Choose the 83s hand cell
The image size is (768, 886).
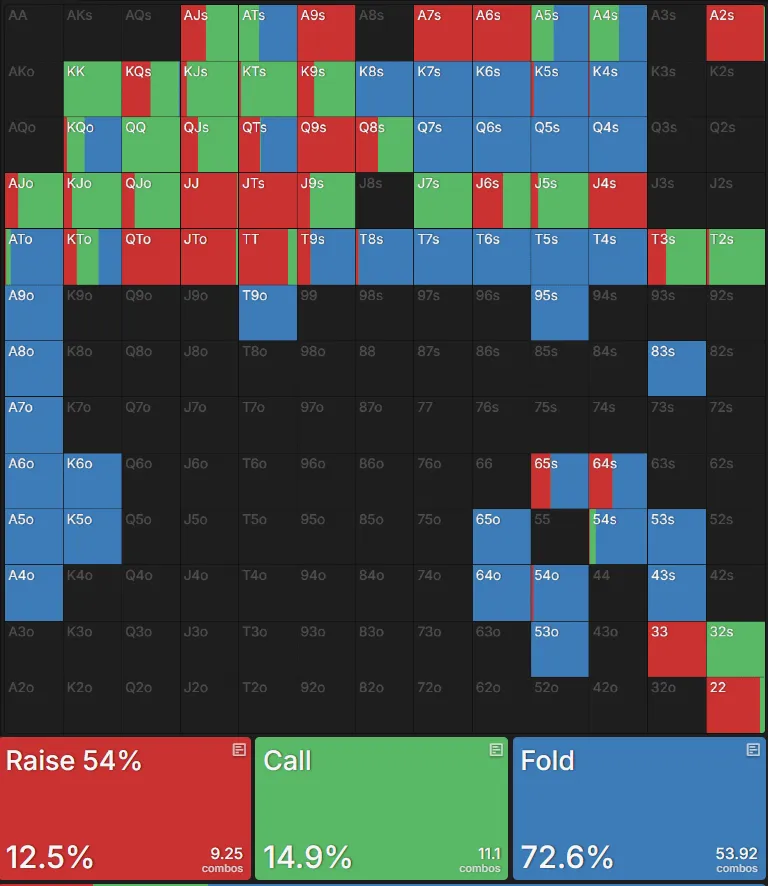(676, 369)
